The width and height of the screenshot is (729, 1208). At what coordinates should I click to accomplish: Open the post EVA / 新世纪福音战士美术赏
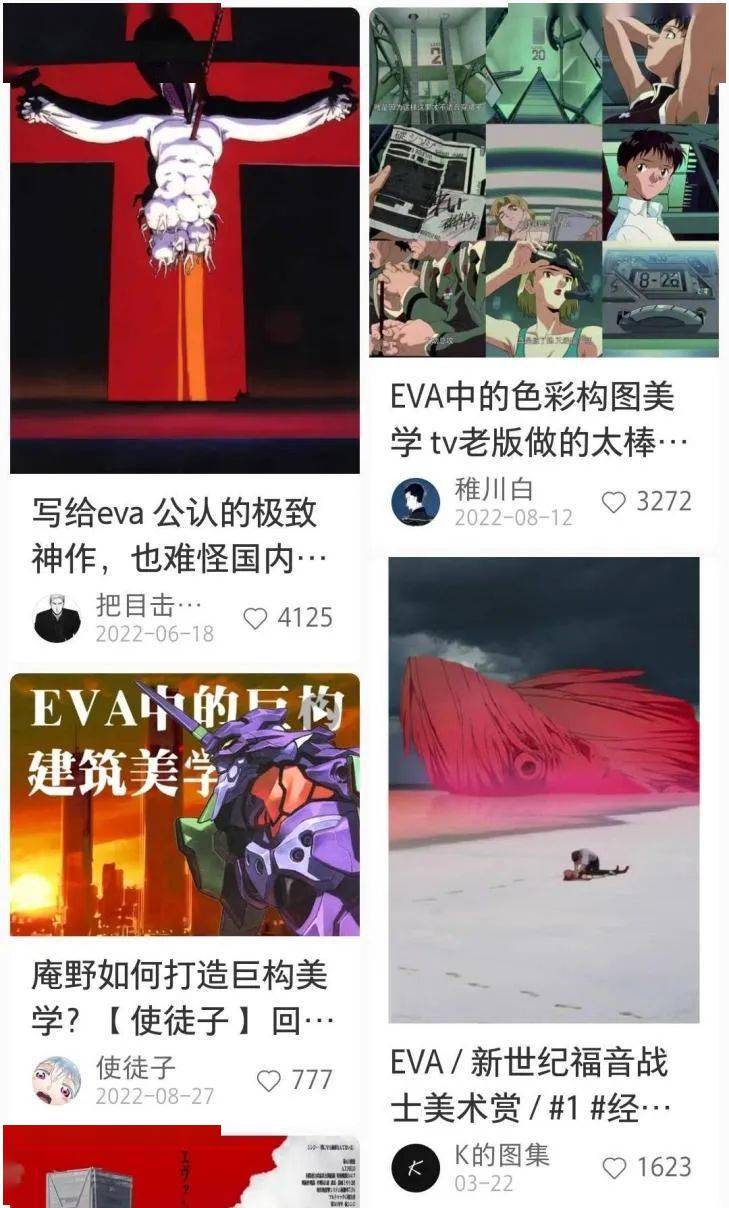coord(531,1085)
